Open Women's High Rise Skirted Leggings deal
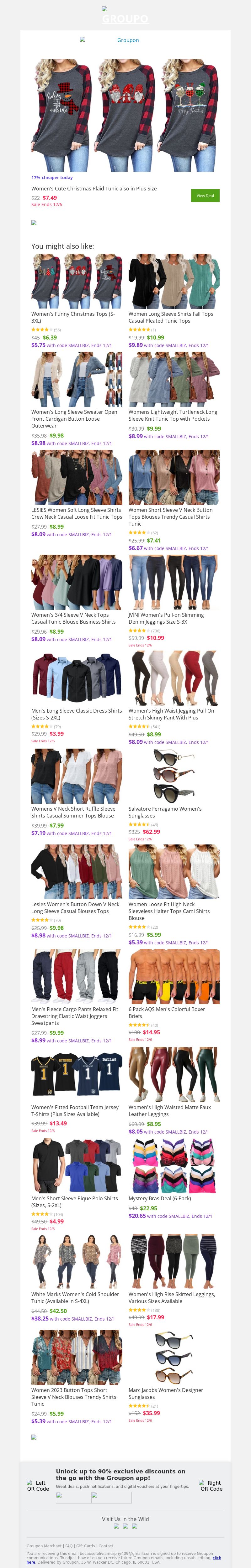251x1568 pixels. [x=174, y=1262]
